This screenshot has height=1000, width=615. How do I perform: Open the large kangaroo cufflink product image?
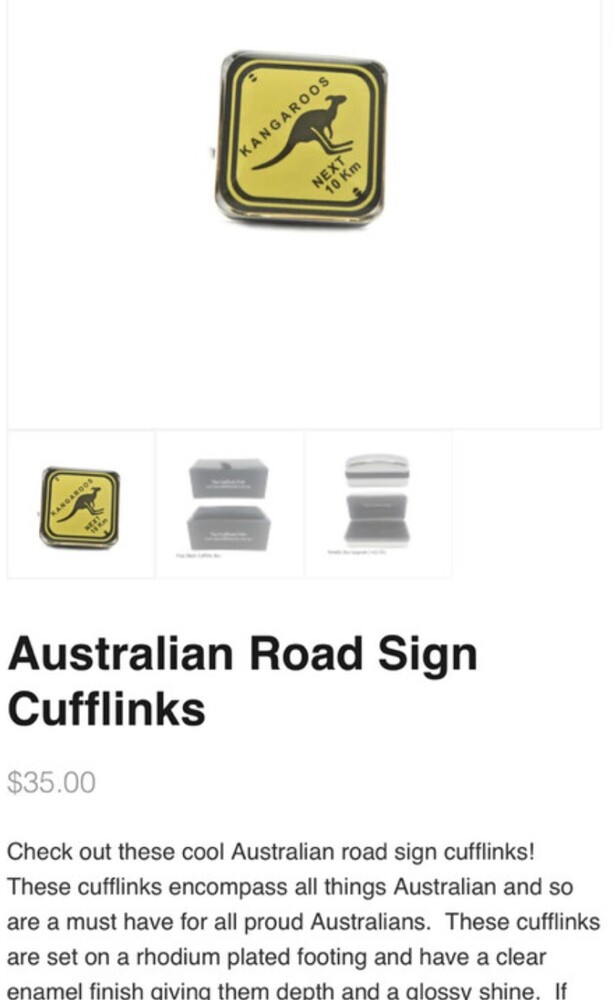click(x=302, y=138)
